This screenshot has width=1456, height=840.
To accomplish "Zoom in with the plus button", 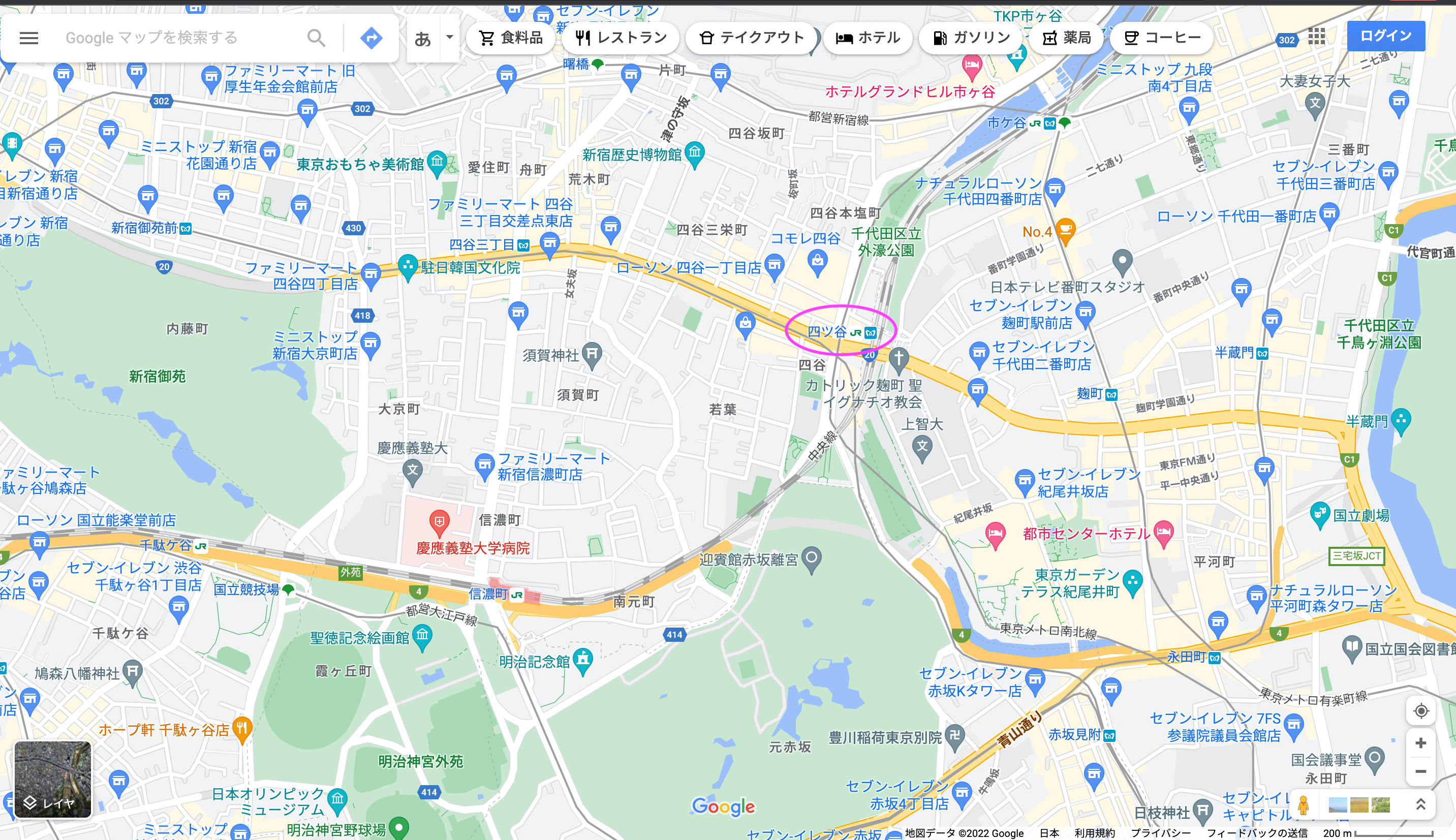I will click(x=1421, y=743).
